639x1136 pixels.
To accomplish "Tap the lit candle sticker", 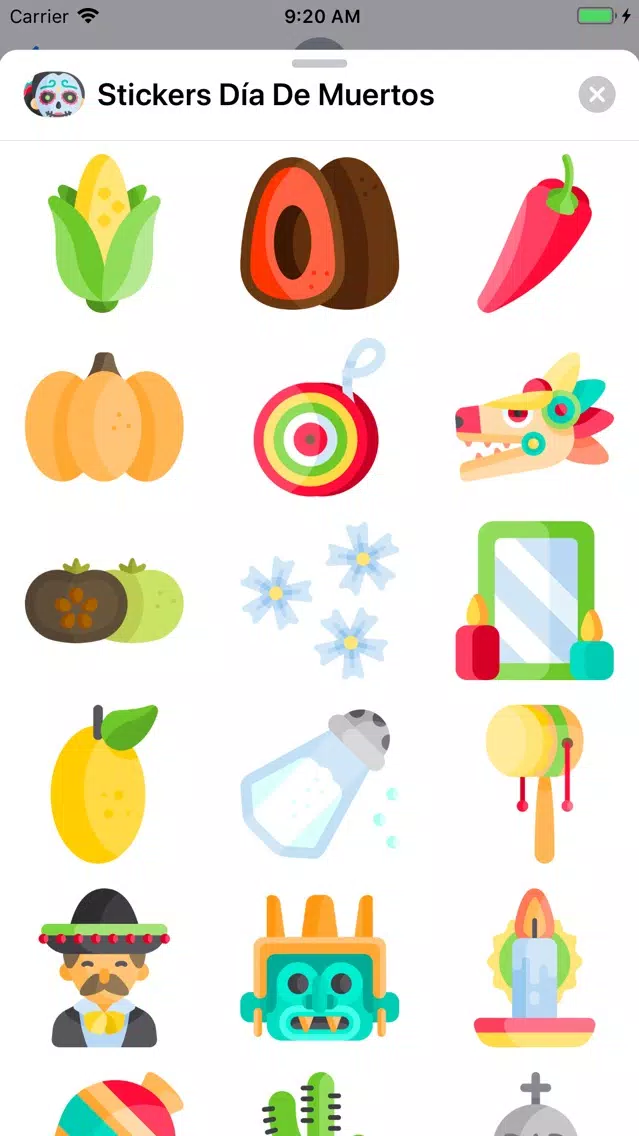I will (x=535, y=968).
